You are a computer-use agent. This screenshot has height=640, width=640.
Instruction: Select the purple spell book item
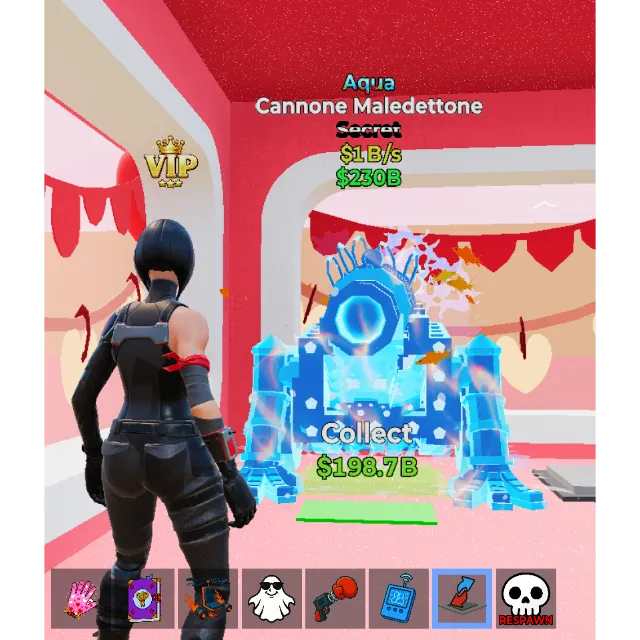click(143, 599)
